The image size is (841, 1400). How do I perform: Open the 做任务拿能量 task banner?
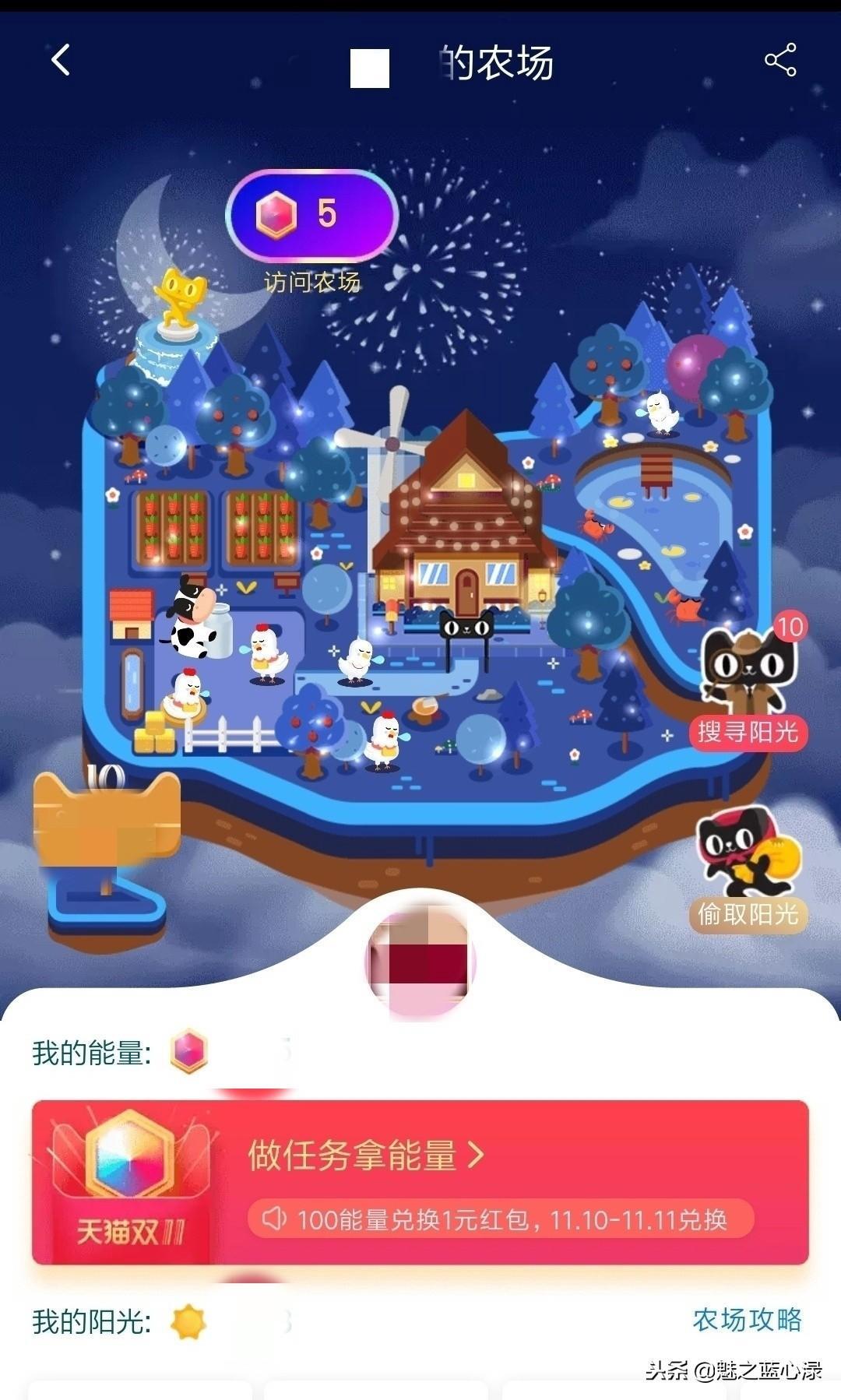point(420,1182)
